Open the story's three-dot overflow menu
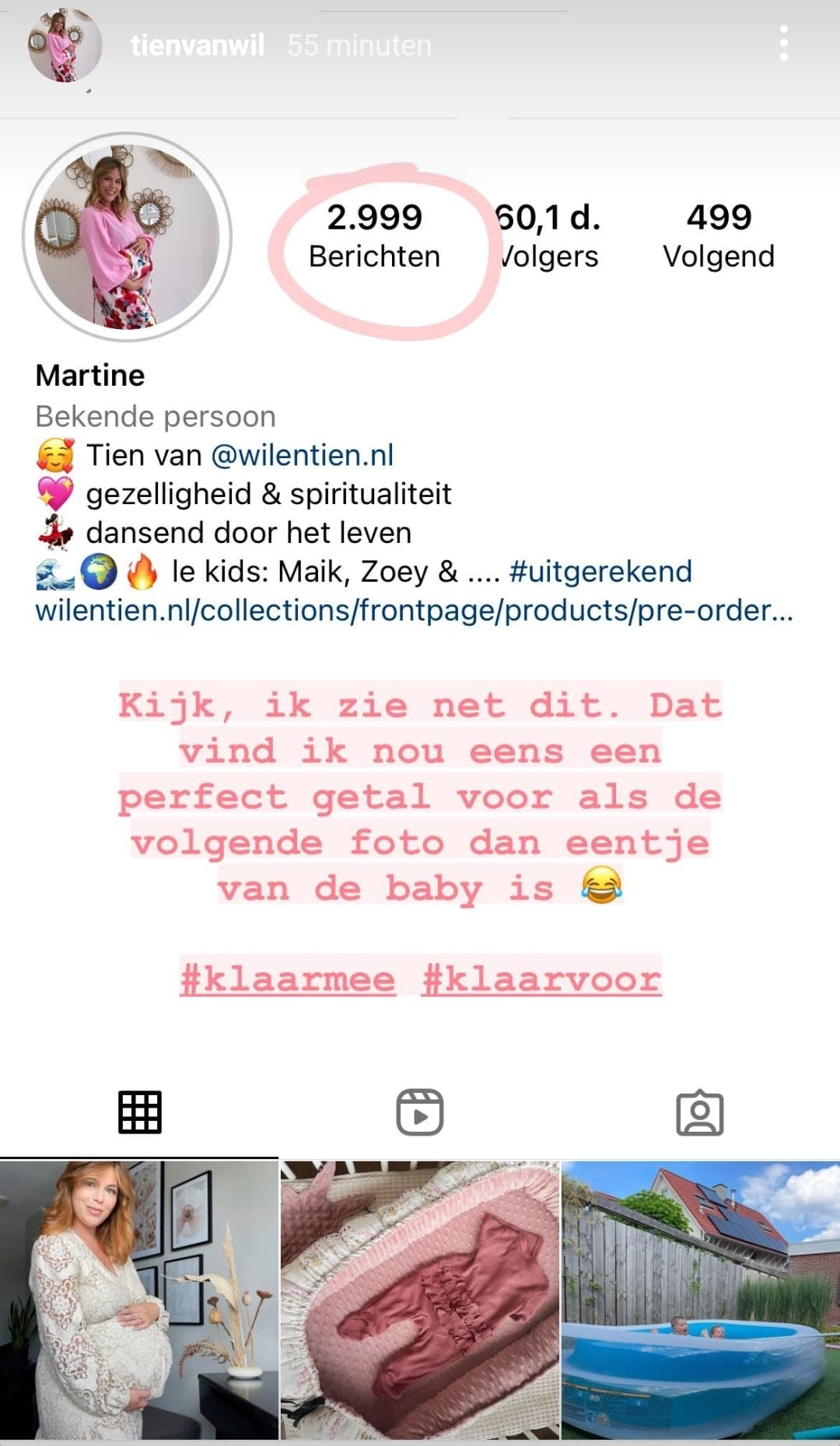 coord(784,43)
